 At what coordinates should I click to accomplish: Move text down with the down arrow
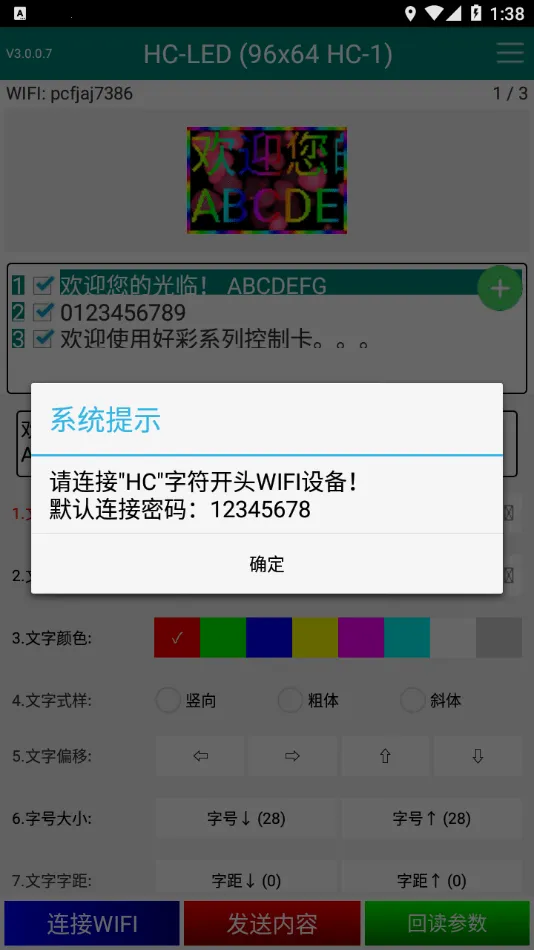[478, 756]
